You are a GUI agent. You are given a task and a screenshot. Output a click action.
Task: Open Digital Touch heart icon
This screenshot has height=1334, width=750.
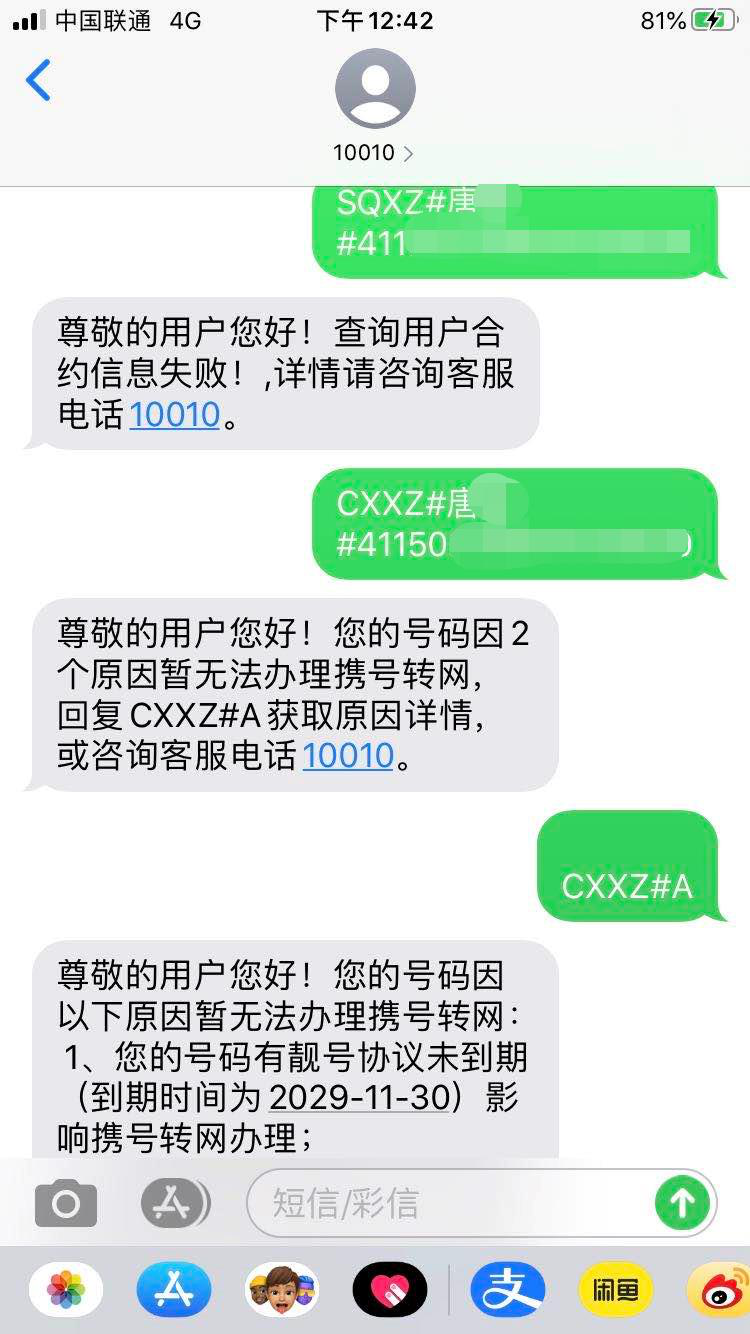pos(390,1289)
